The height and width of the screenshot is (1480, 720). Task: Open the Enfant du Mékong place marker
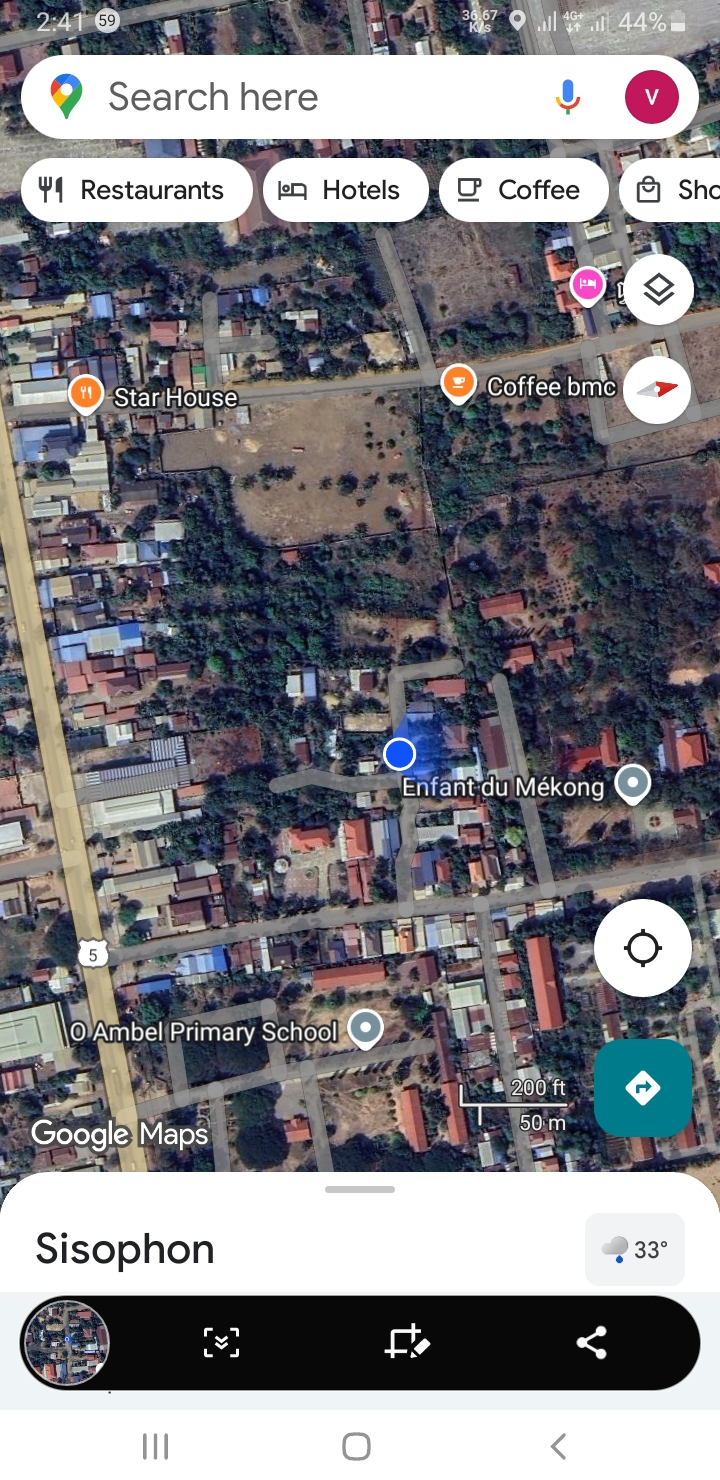pyautogui.click(x=632, y=783)
